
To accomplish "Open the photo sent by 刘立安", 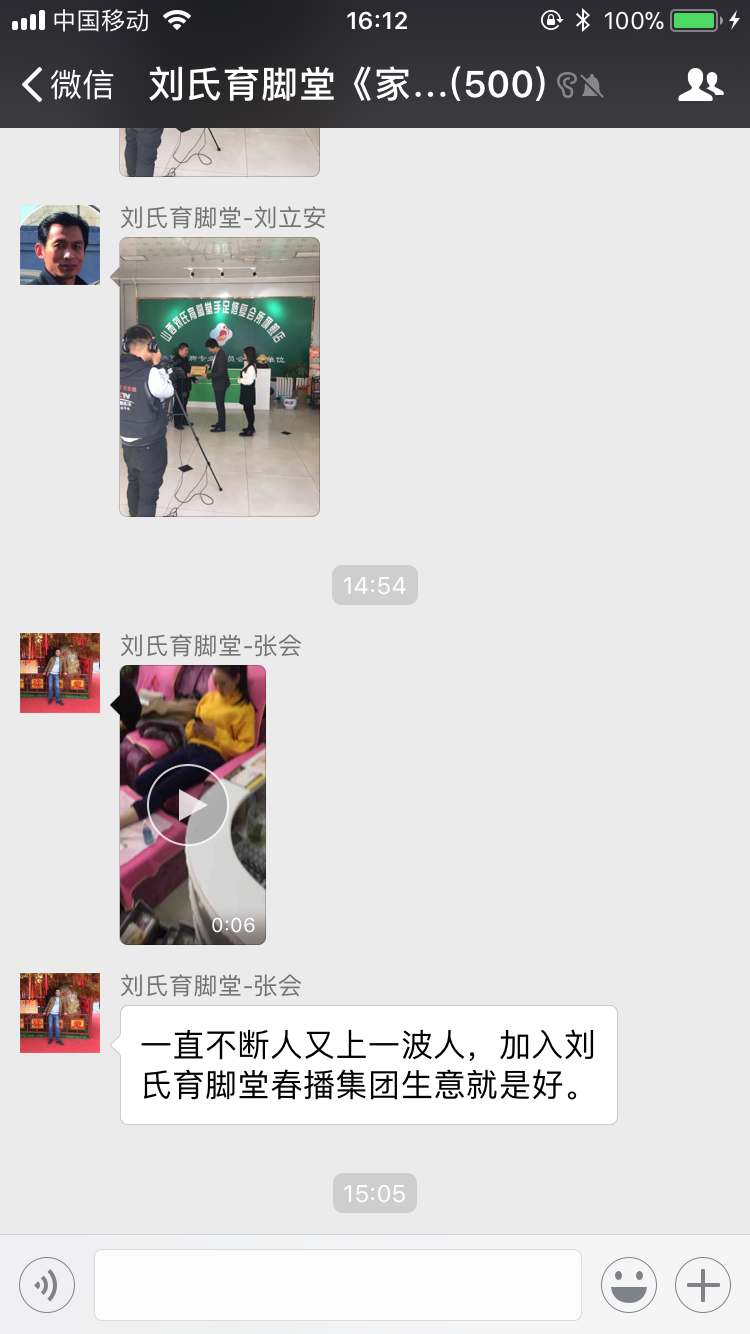I will 219,376.
